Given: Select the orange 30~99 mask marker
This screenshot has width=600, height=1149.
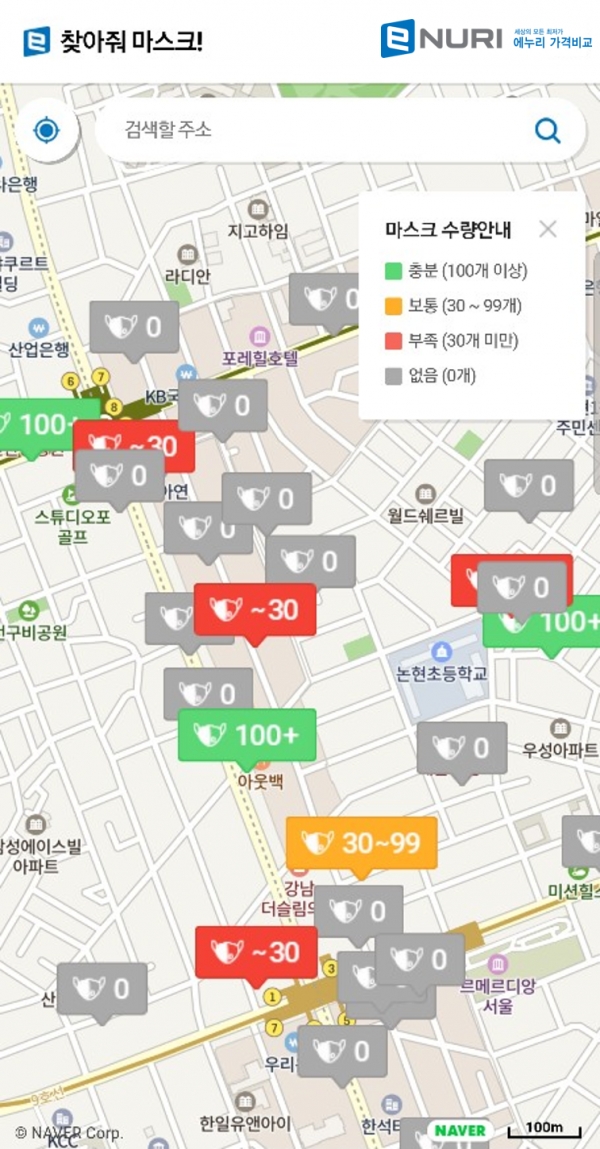Looking at the screenshot, I should (x=361, y=843).
